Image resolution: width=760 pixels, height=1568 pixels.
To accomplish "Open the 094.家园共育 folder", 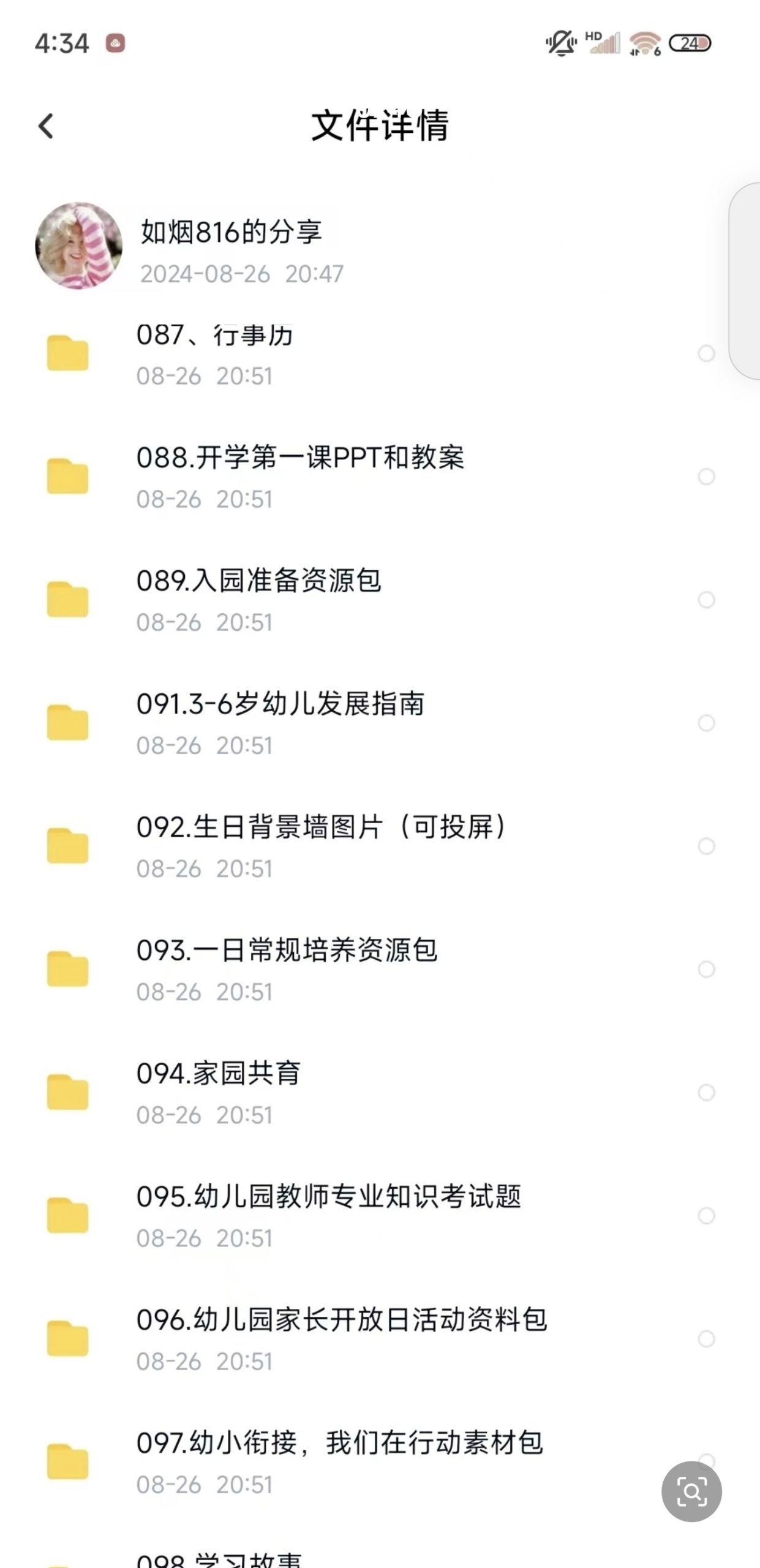I will (380, 1093).
